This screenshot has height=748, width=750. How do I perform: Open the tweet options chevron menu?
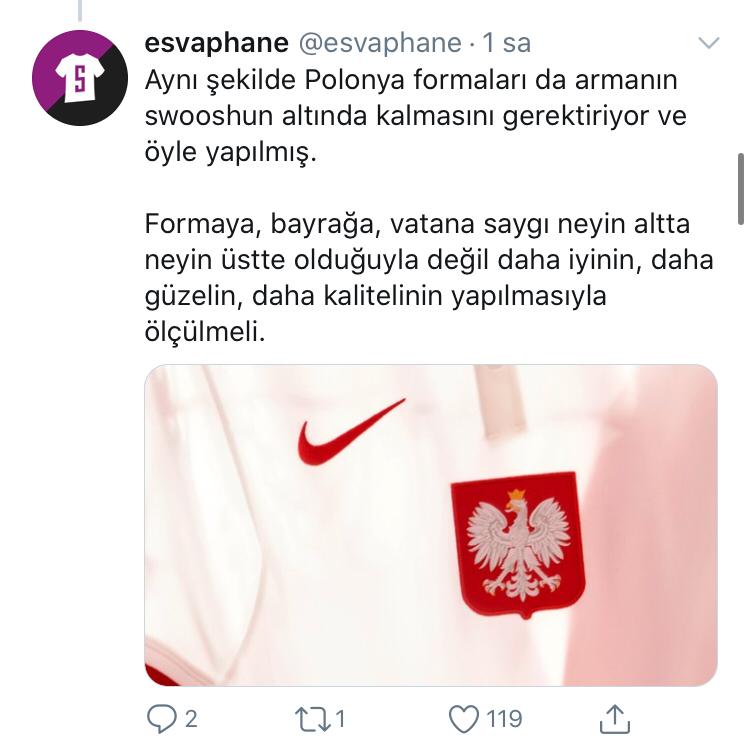click(x=707, y=43)
